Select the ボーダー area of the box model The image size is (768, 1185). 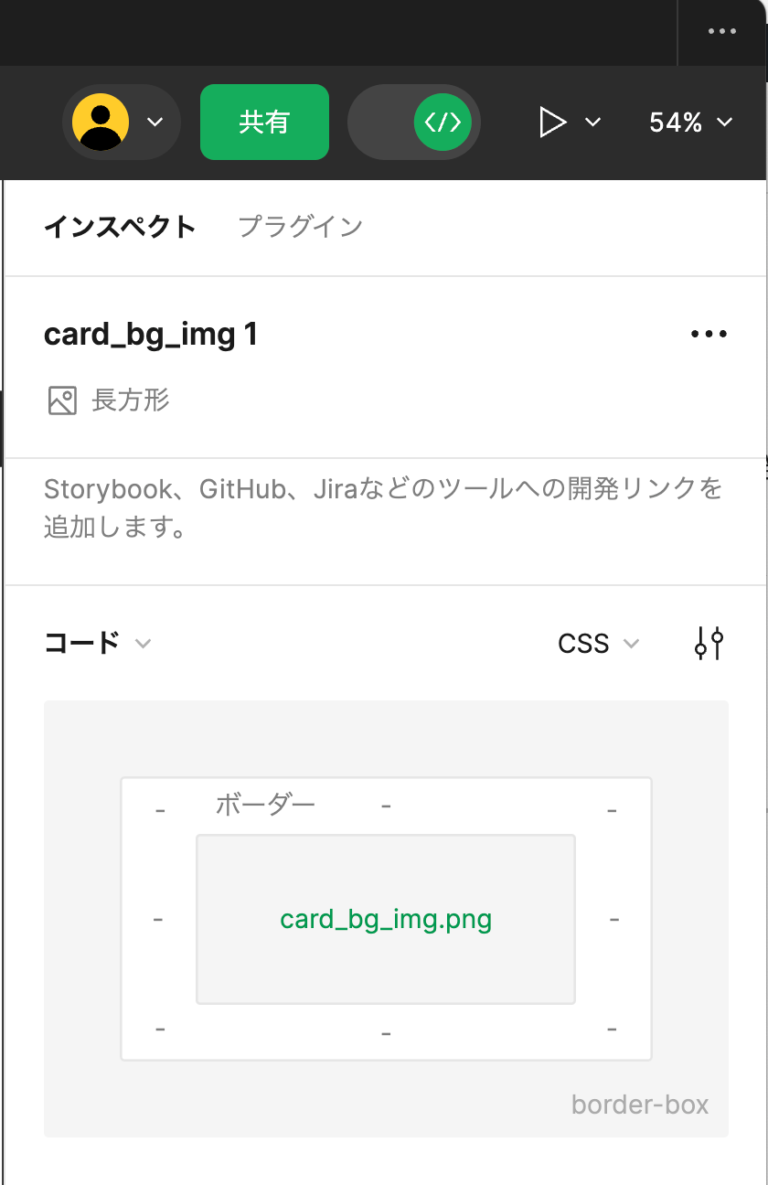click(266, 802)
